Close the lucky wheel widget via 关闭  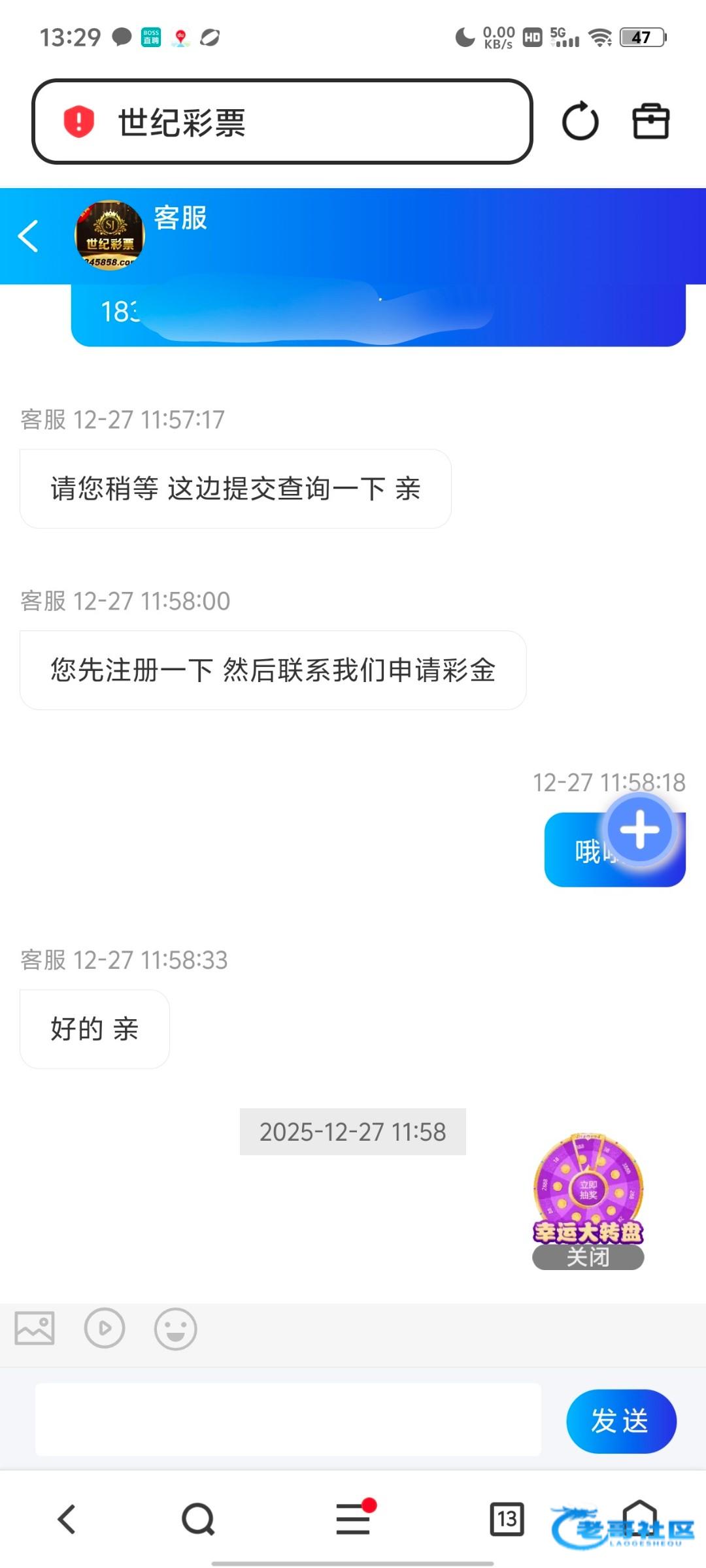[x=588, y=1257]
